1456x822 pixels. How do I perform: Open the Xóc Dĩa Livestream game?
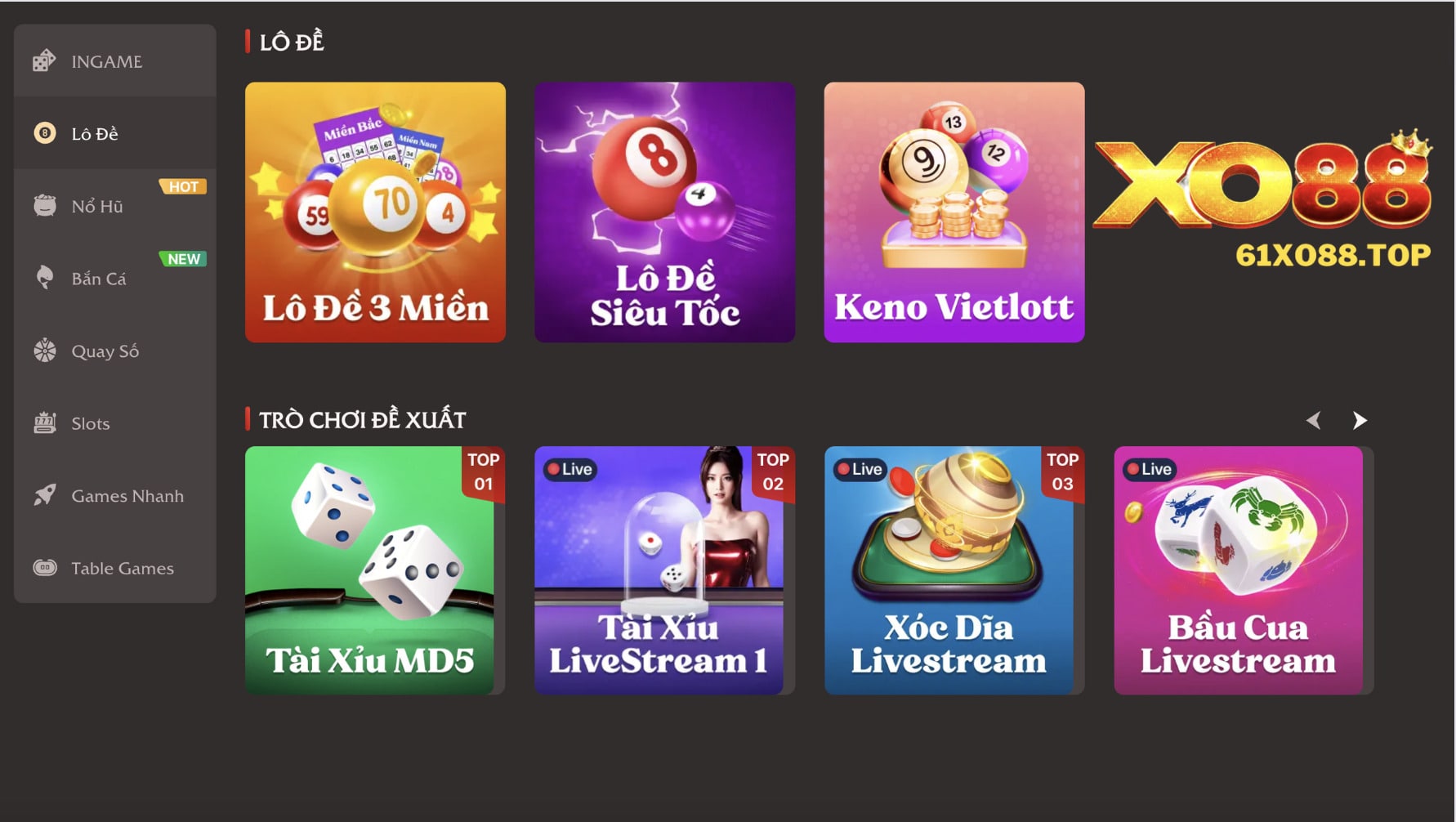pos(949,570)
